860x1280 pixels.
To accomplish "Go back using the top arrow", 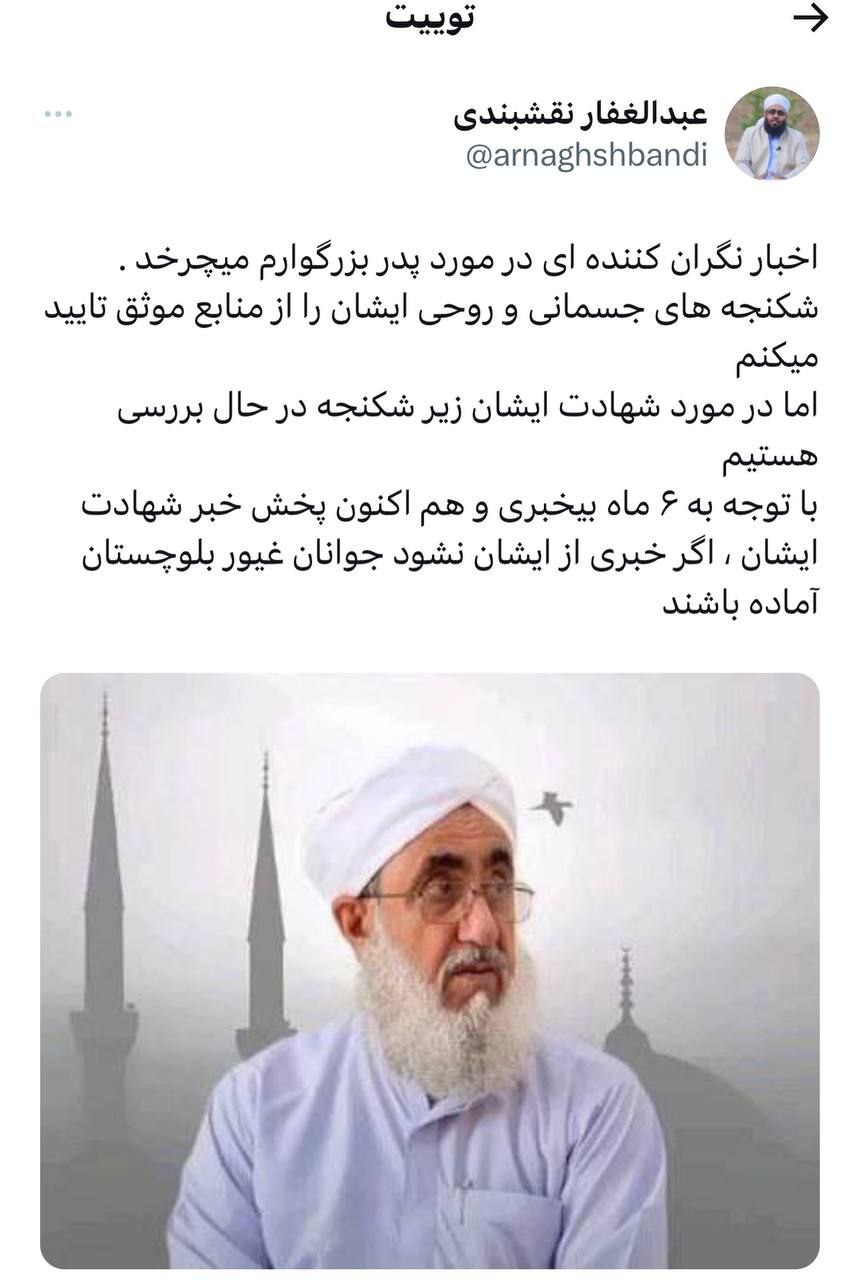I will [809, 18].
